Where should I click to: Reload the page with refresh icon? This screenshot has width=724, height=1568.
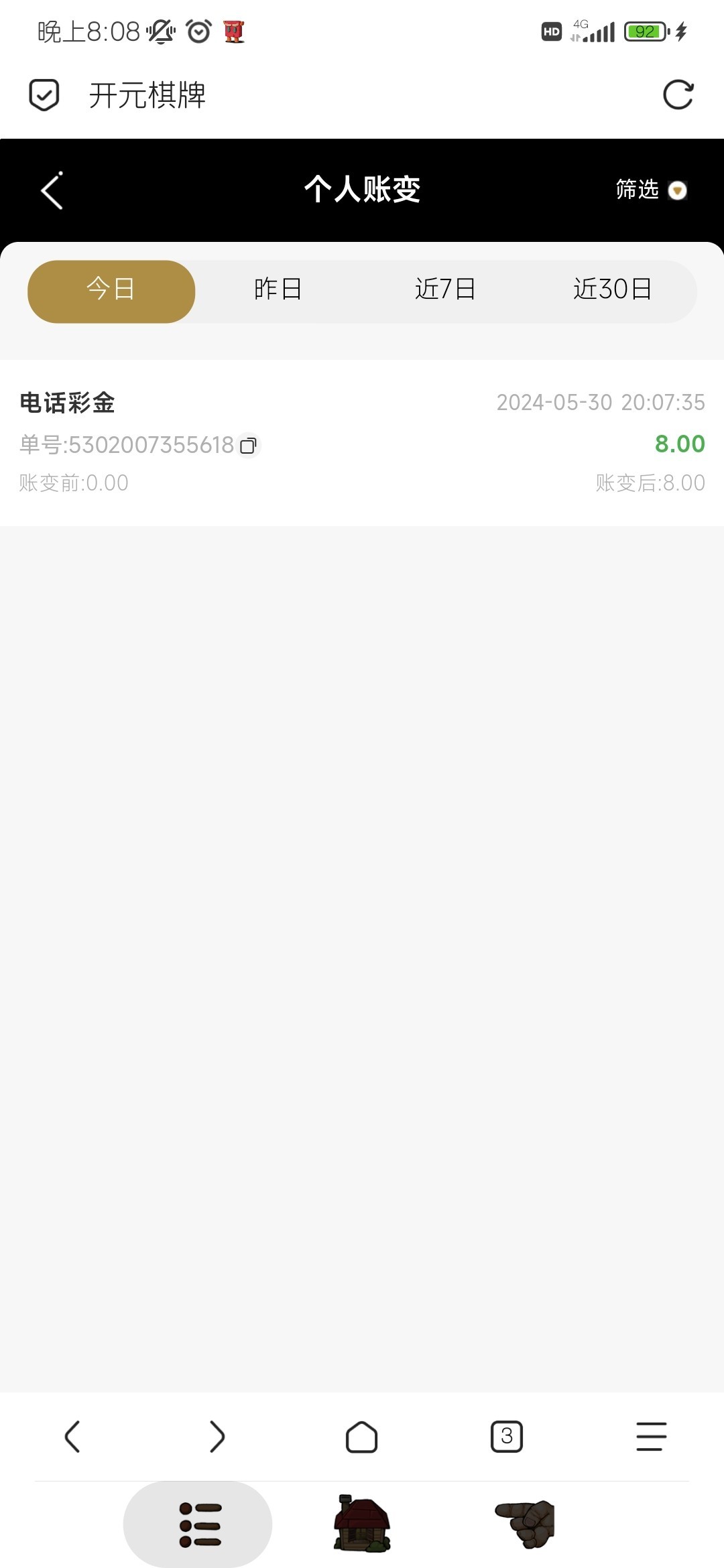678,94
